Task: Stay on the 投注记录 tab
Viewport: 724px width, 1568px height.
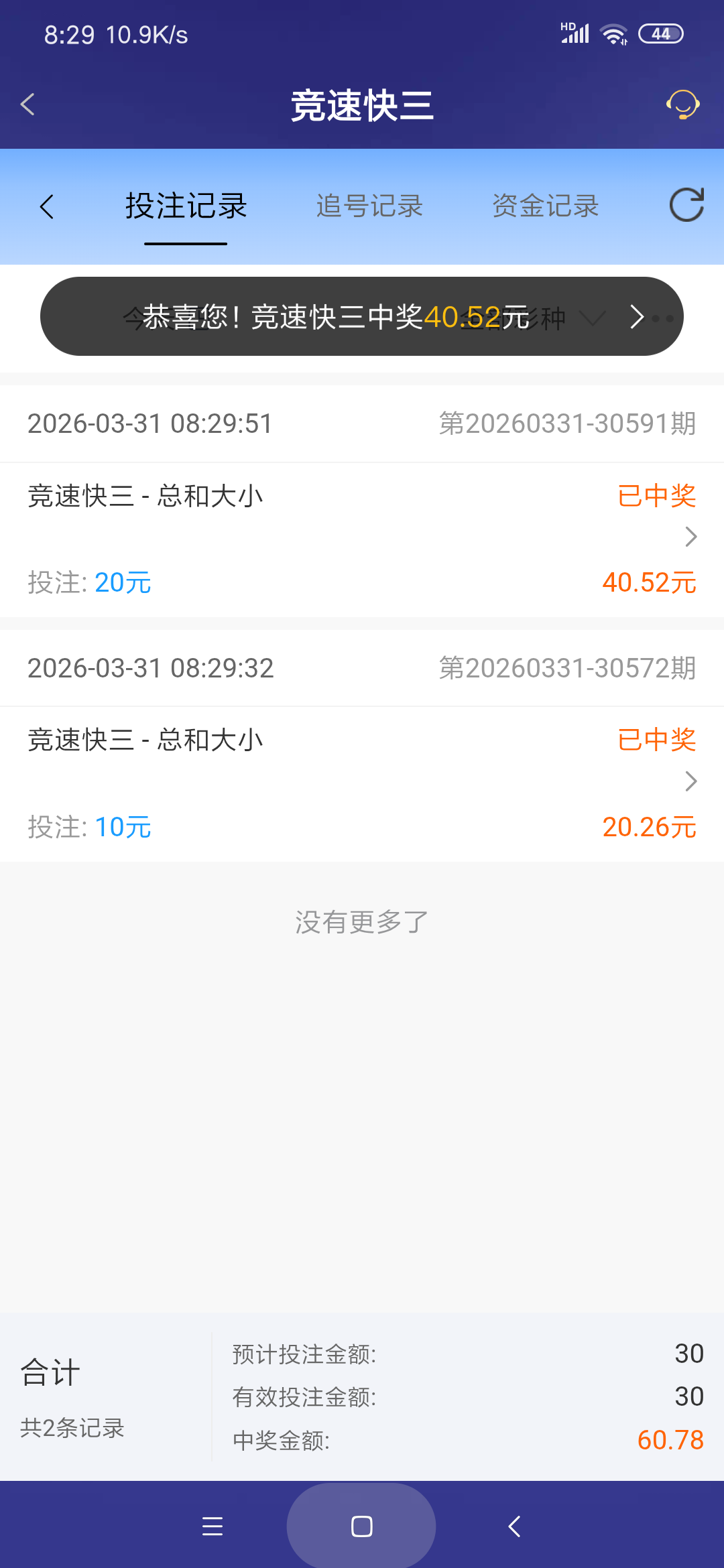Action: tap(186, 206)
